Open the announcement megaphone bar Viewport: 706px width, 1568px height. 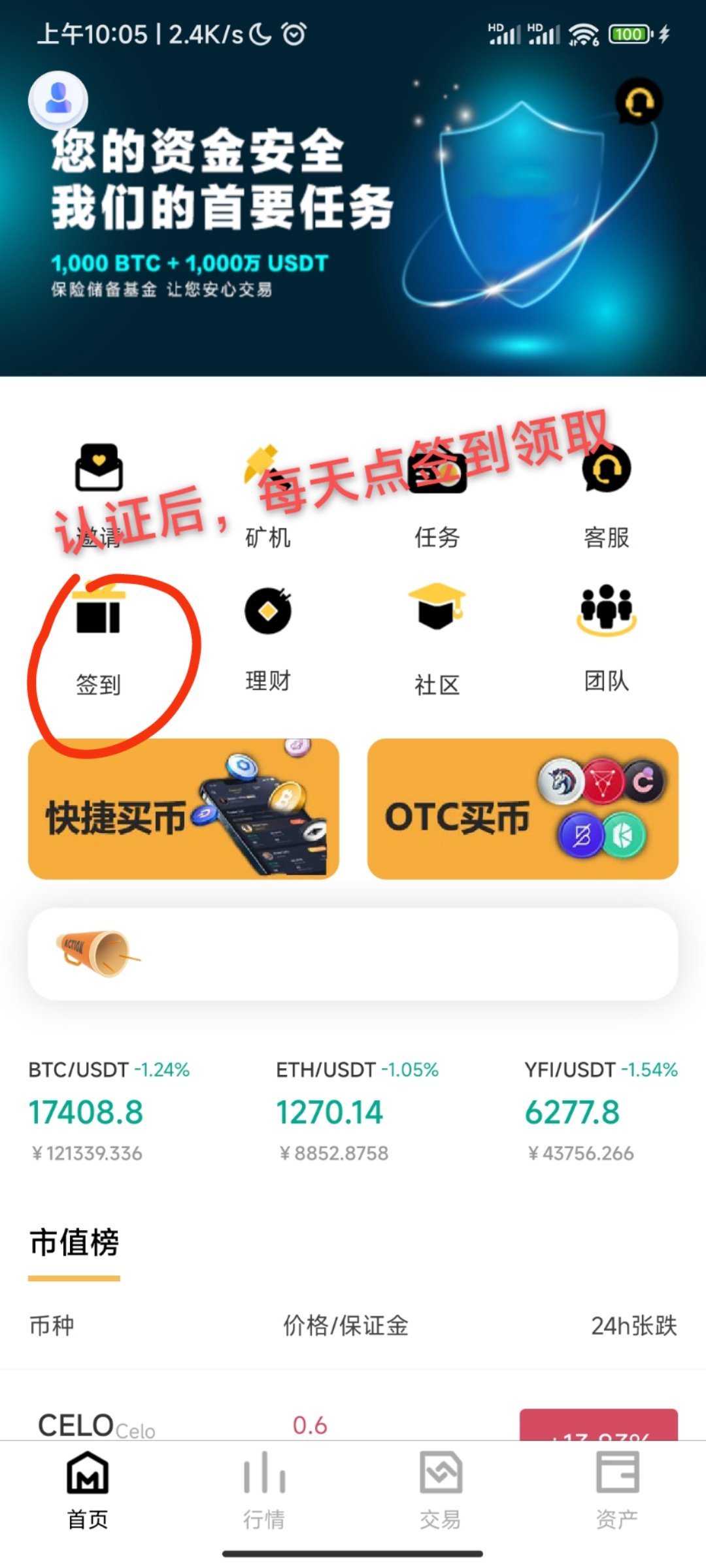click(x=353, y=953)
